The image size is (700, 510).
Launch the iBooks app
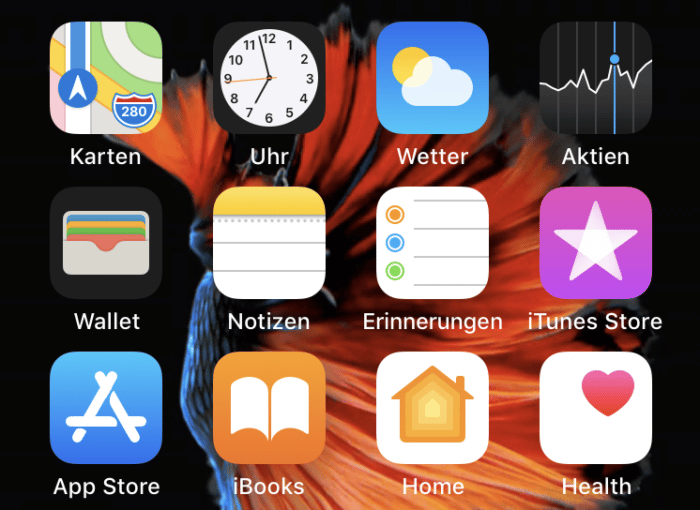coord(269,408)
